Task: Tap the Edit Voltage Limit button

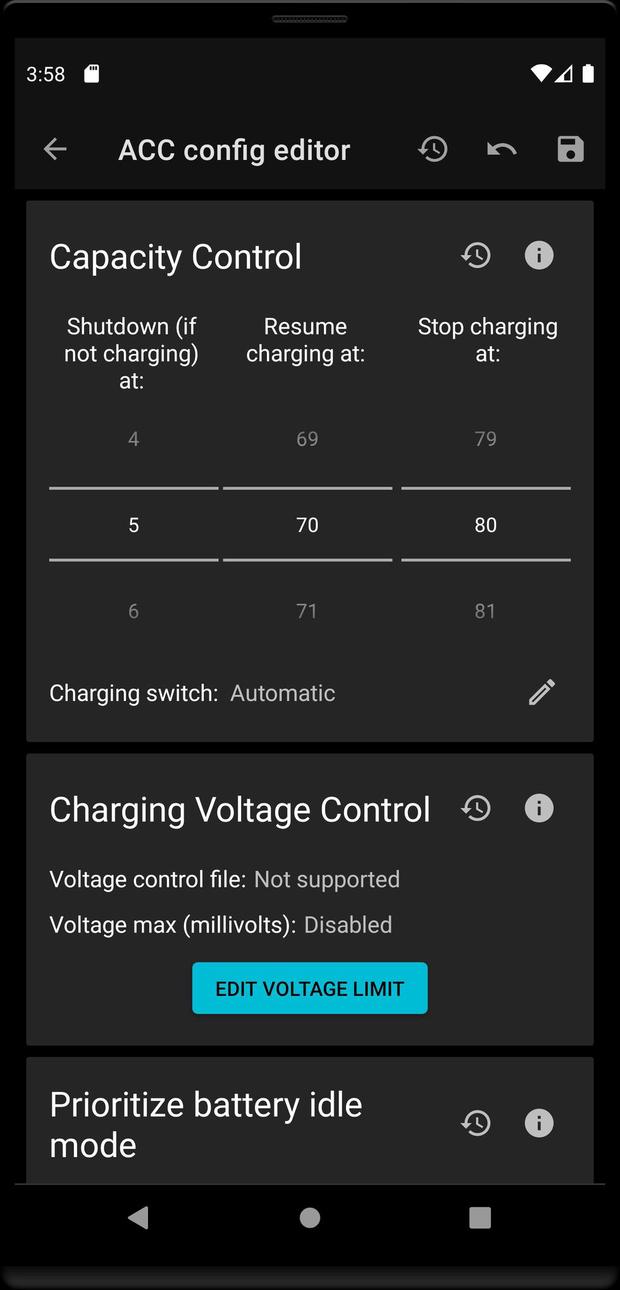Action: tap(310, 988)
